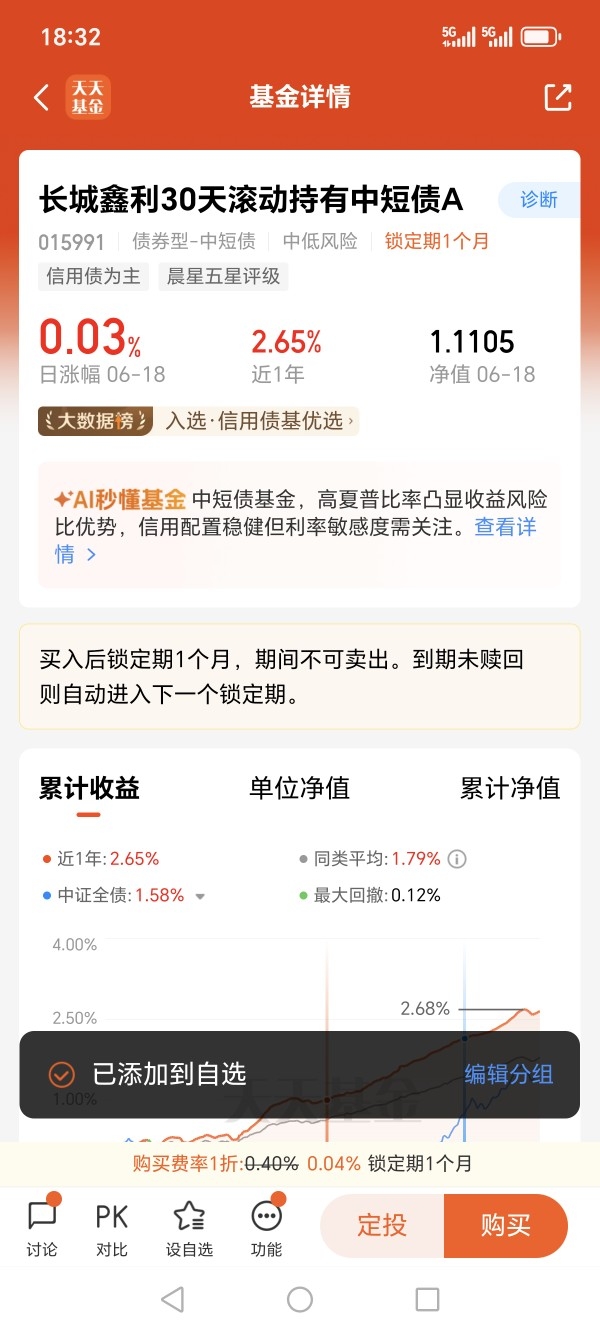
Task: Open the 讨论 discussion section
Action: (x=42, y=1228)
